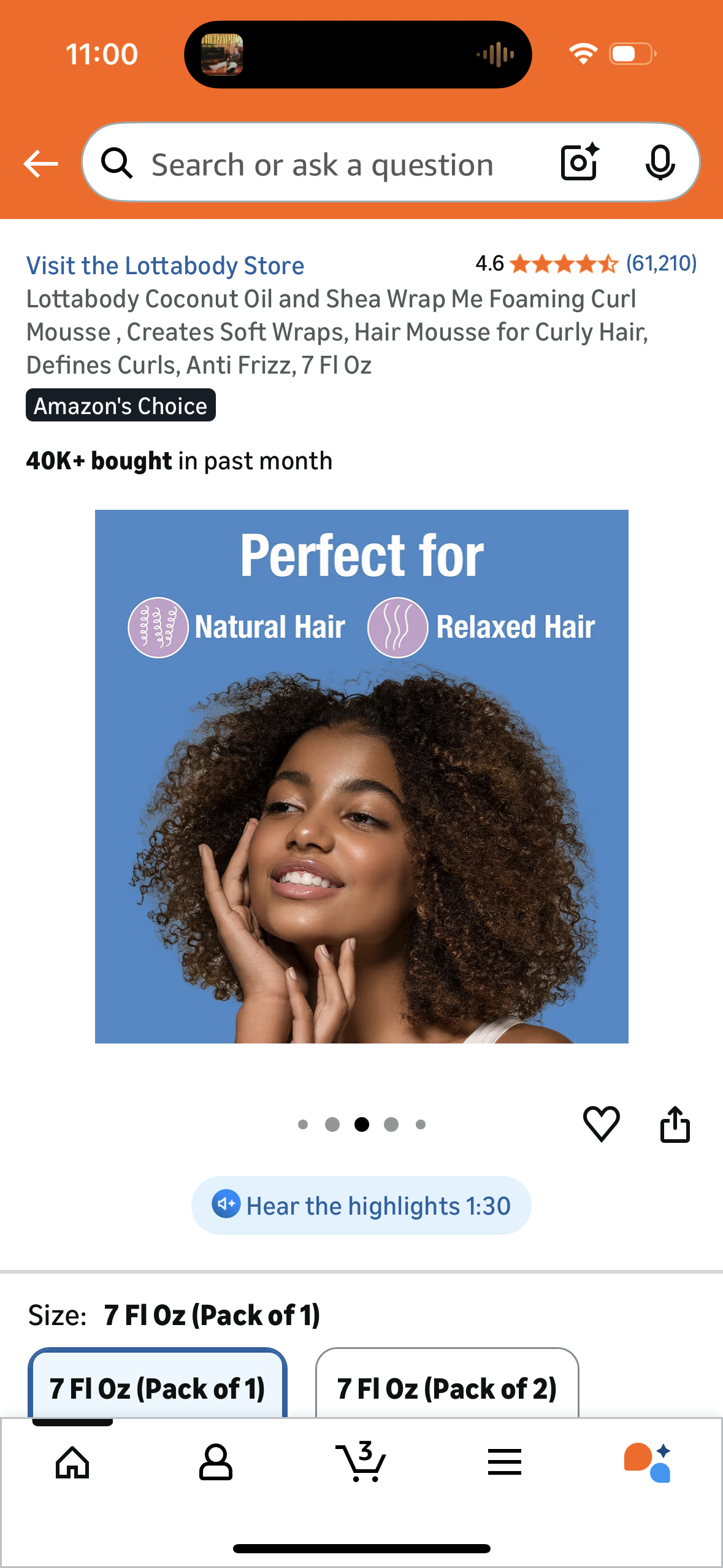Open camera lens search
723x1568 pixels.
point(579,163)
